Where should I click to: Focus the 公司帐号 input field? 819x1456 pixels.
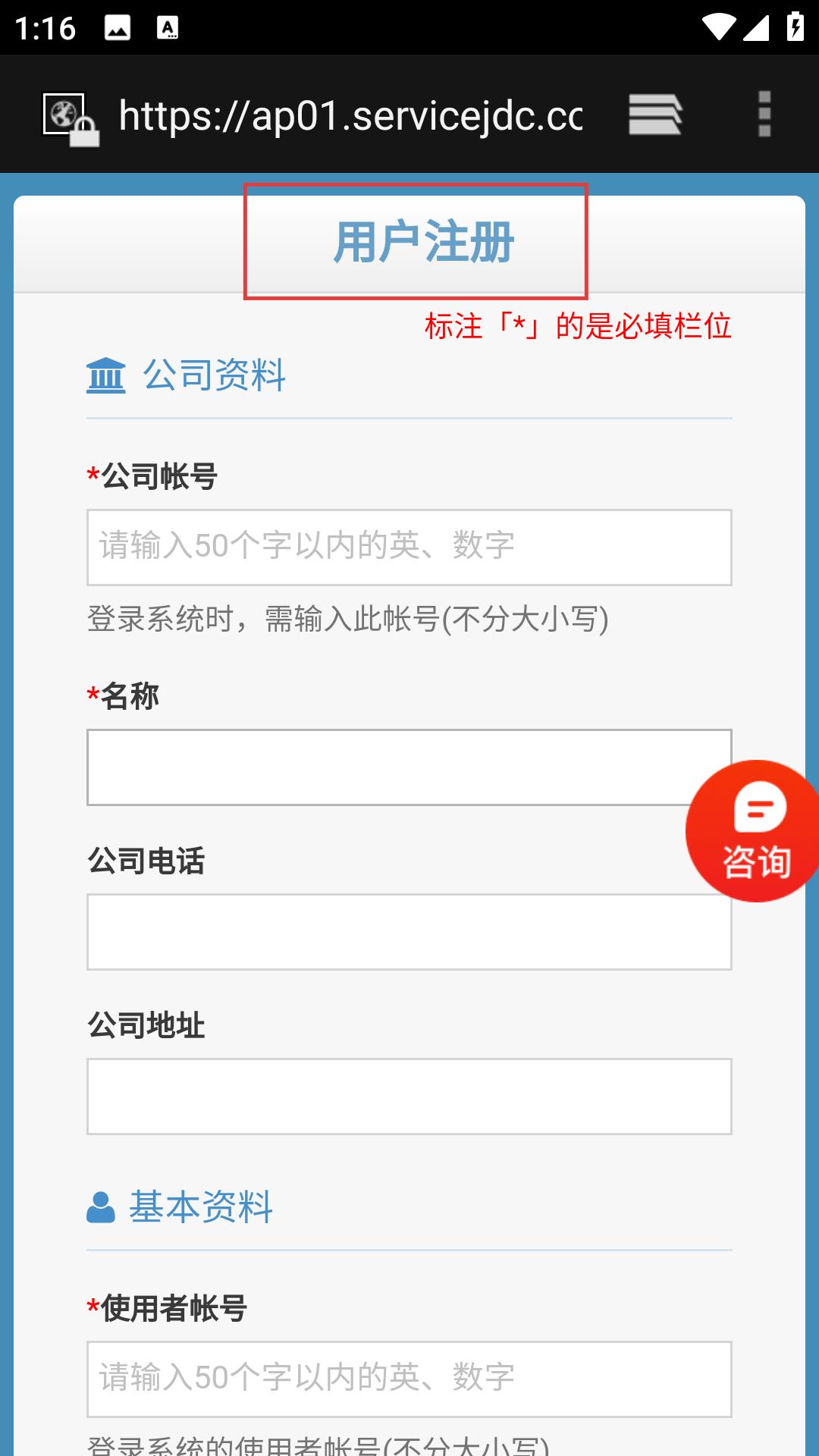tap(409, 548)
